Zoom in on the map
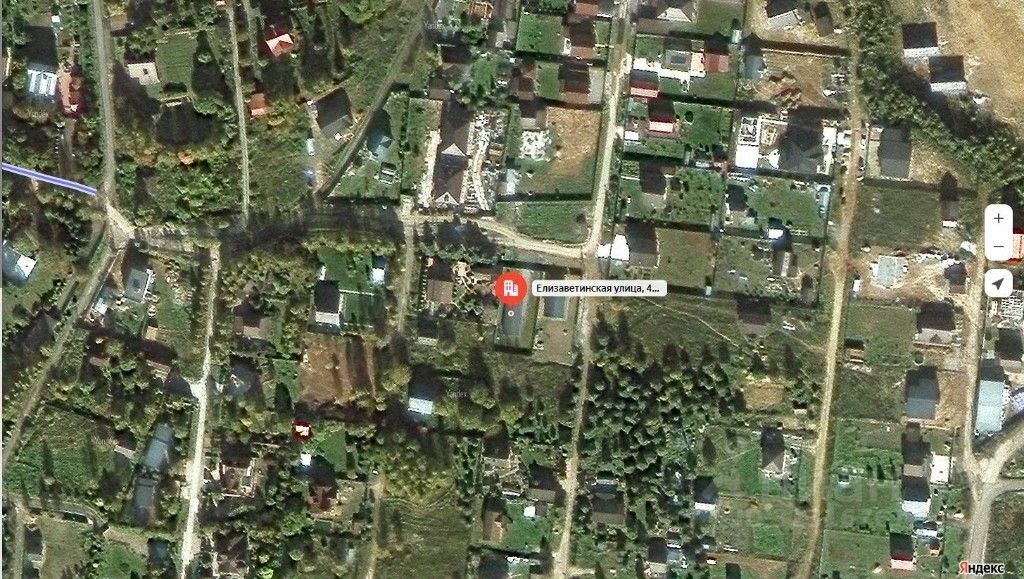Viewport: 1024px width, 579px height. click(x=998, y=218)
